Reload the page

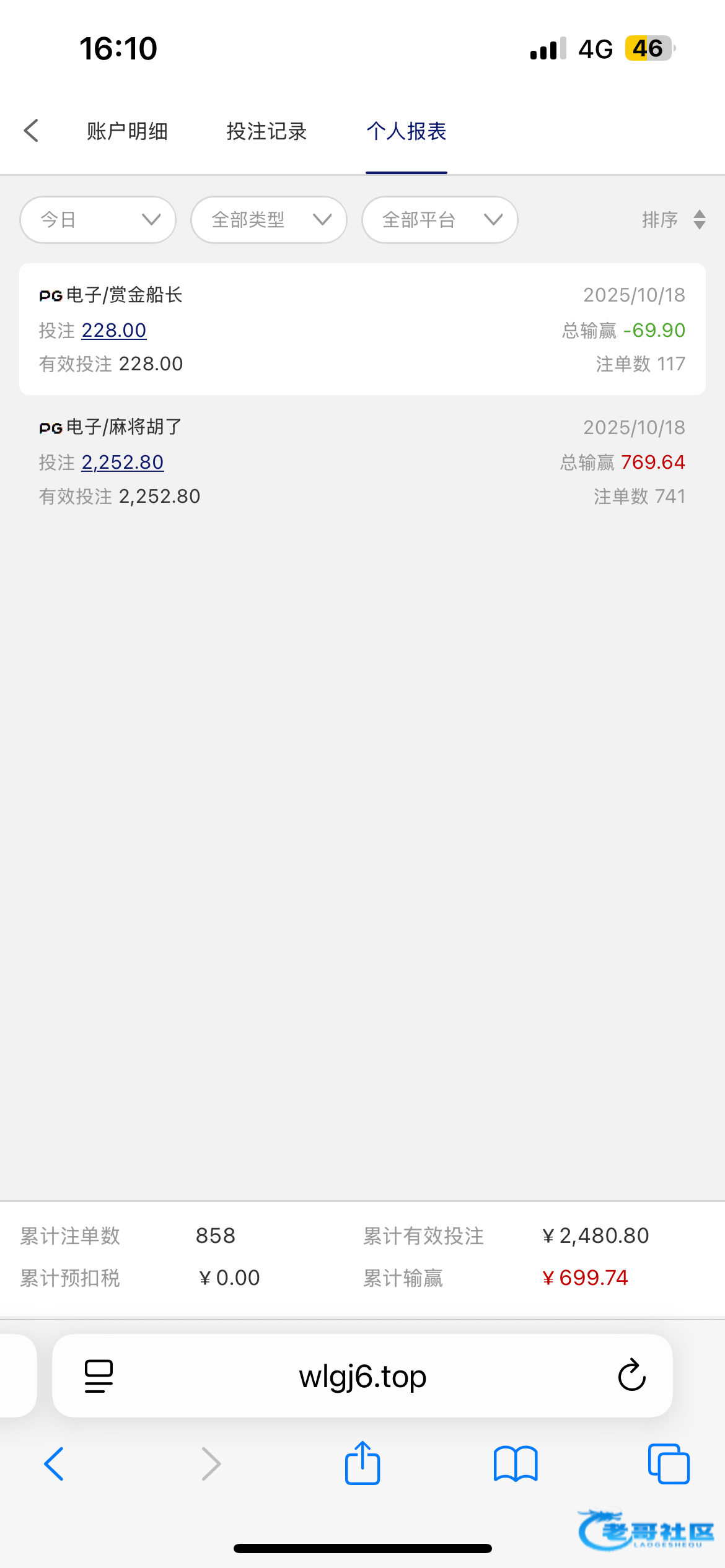point(631,1376)
